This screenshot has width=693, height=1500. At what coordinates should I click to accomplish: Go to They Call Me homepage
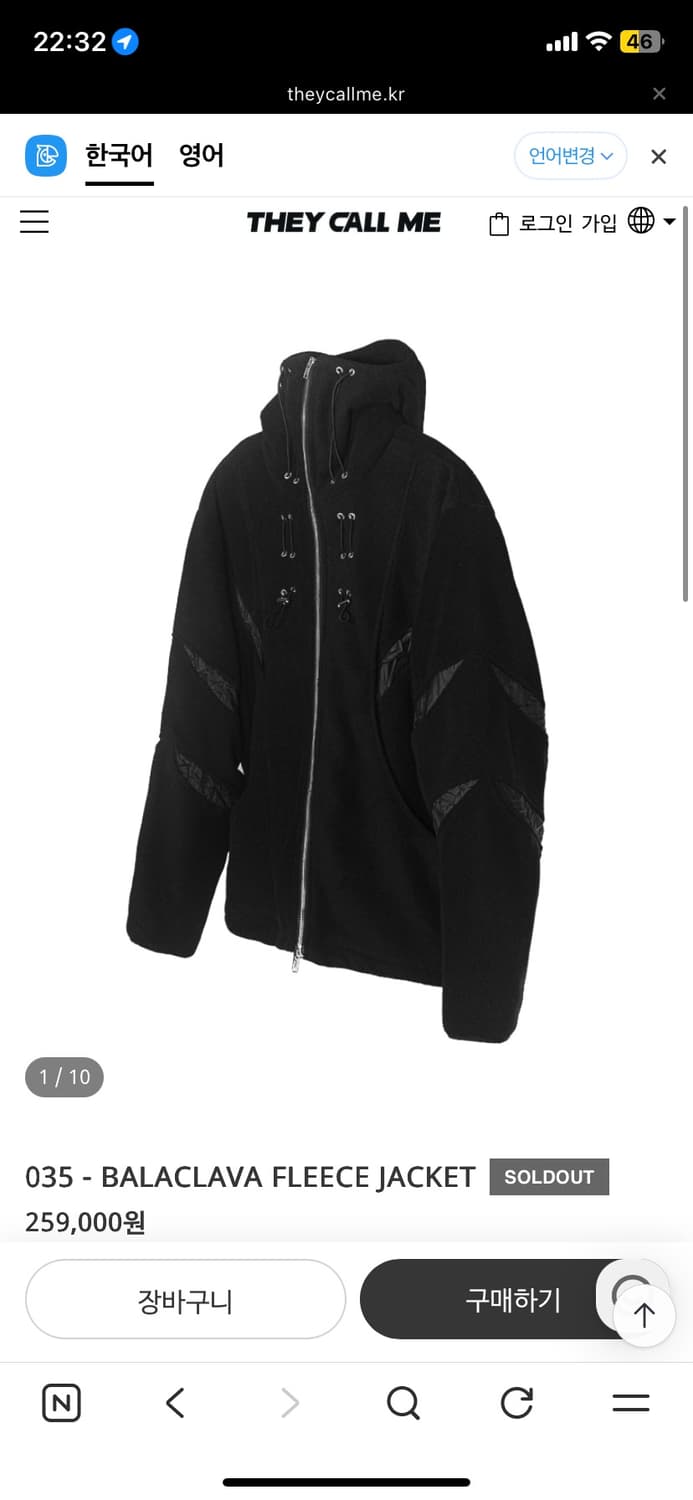pyautogui.click(x=343, y=222)
